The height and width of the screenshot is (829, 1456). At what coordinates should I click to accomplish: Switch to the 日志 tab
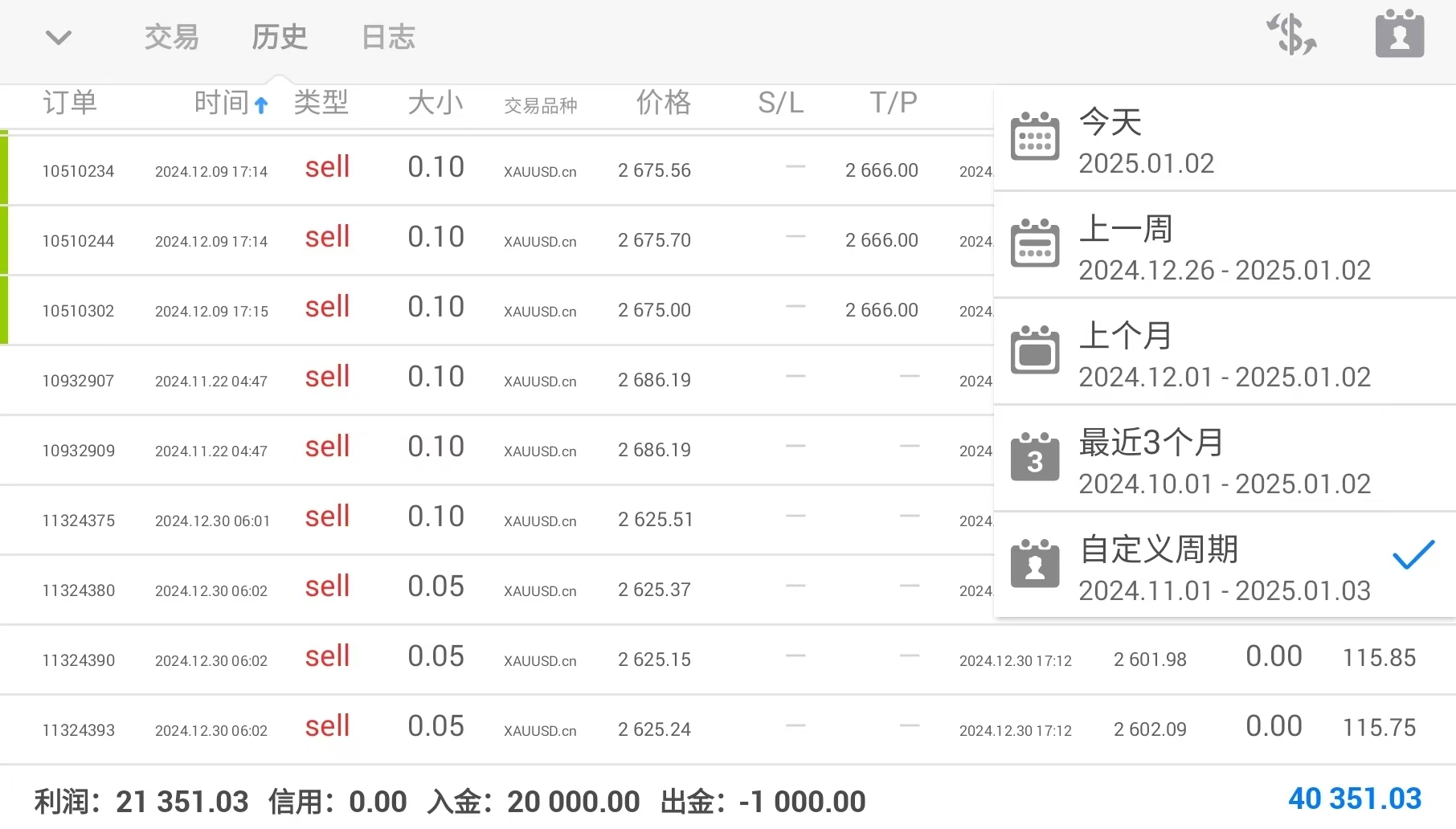pyautogui.click(x=388, y=37)
